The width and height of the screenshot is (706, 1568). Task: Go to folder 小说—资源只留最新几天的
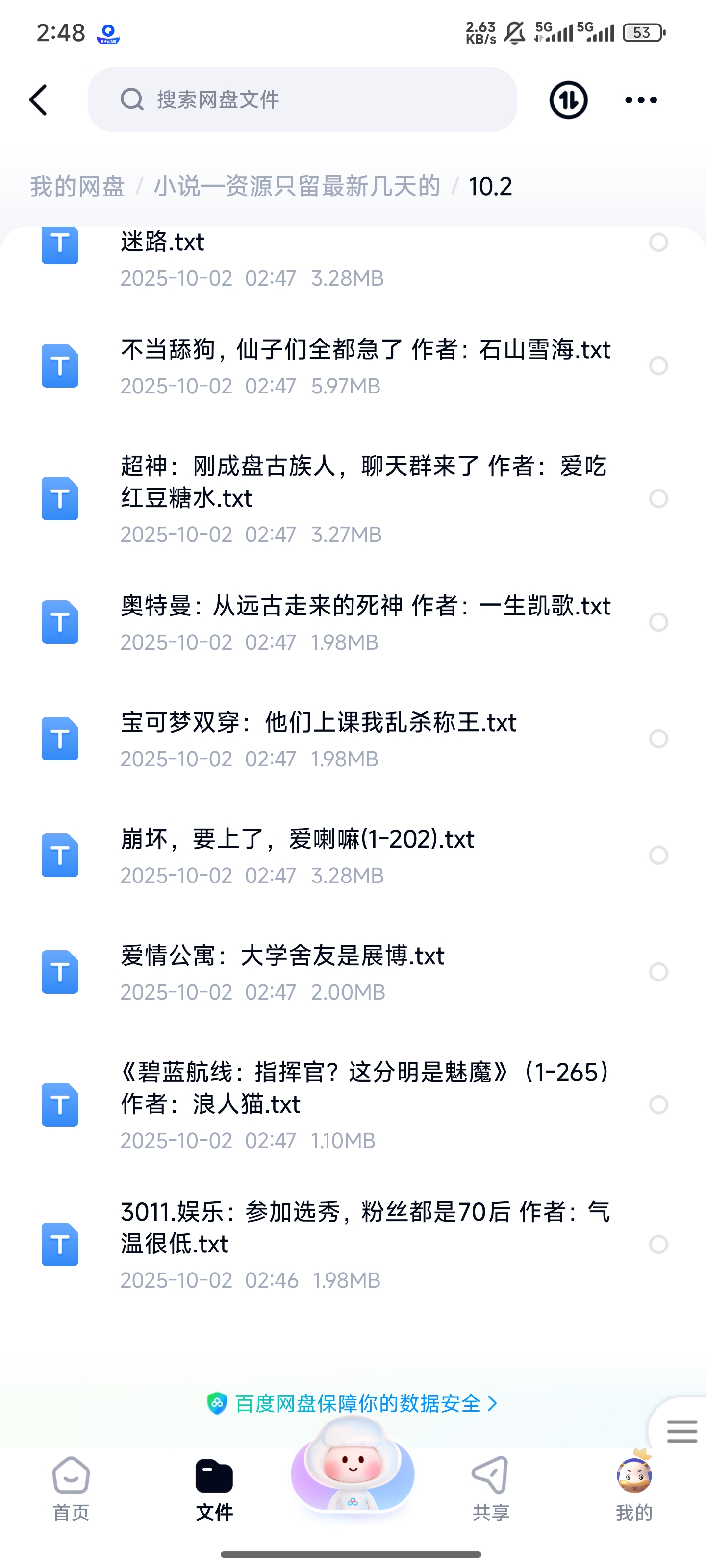pyautogui.click(x=297, y=186)
